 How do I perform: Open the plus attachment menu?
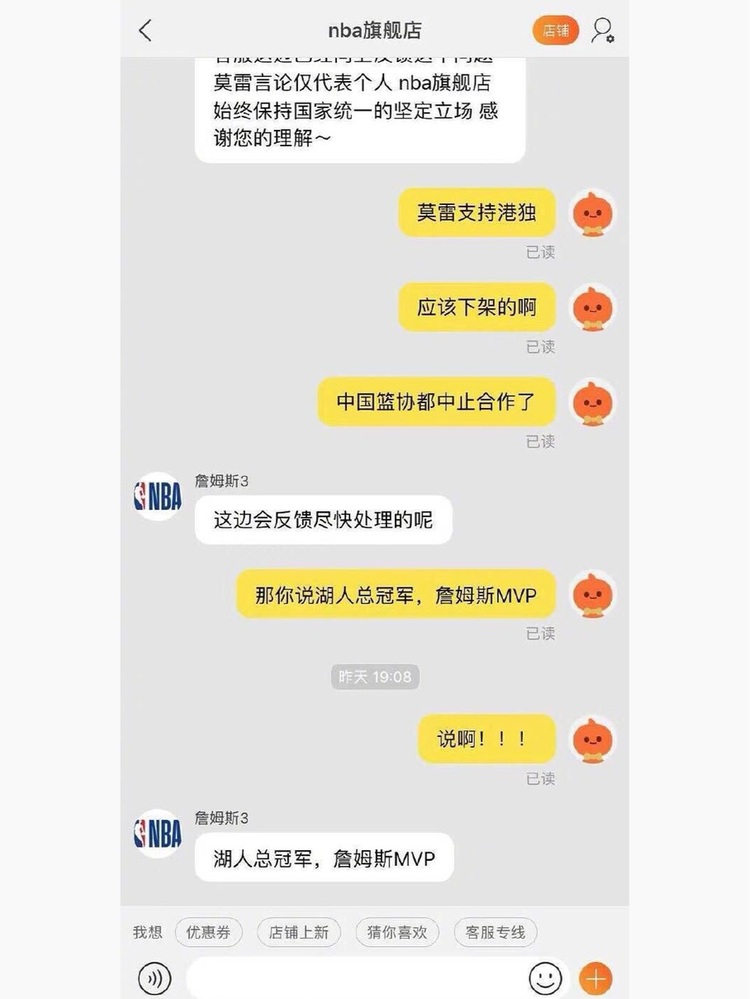pyautogui.click(x=596, y=978)
